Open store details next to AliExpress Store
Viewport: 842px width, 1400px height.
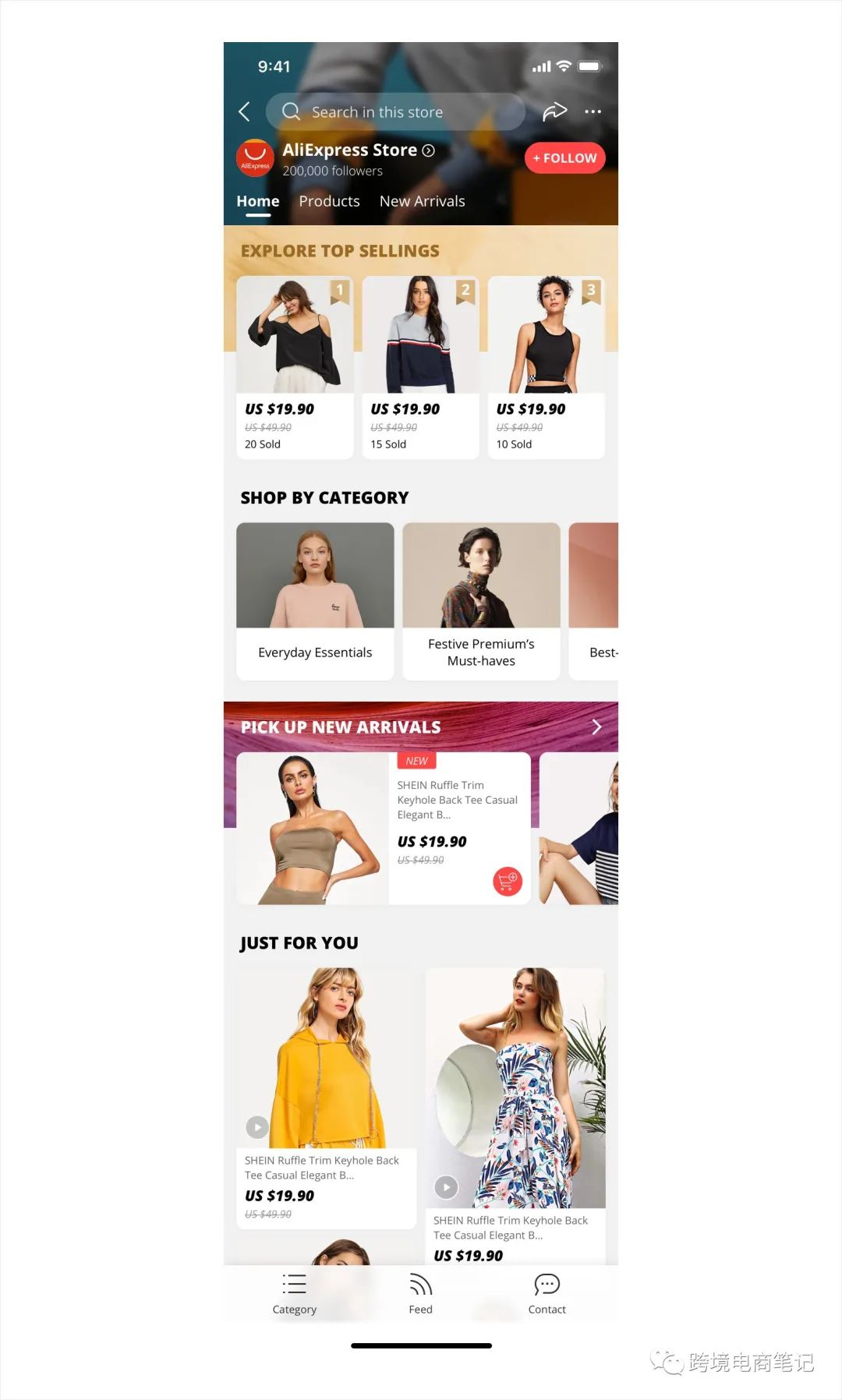[428, 150]
